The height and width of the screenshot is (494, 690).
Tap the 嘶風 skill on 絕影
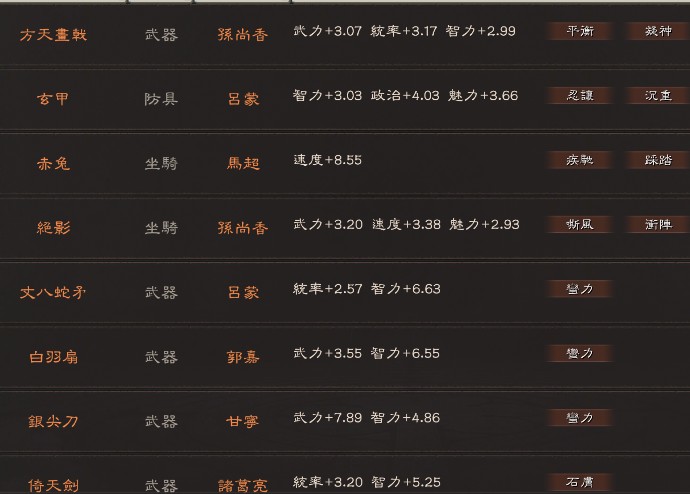pos(579,224)
